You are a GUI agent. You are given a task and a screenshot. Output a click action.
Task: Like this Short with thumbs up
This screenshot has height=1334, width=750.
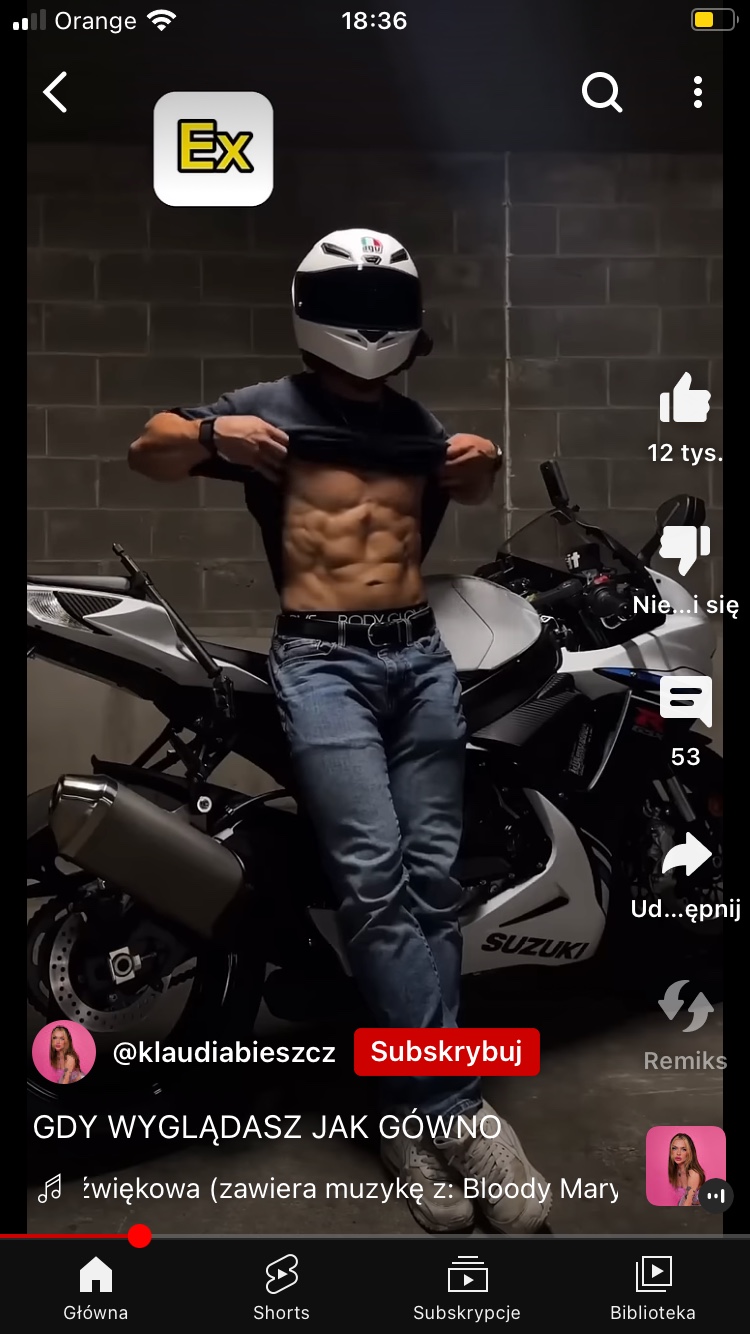click(685, 398)
